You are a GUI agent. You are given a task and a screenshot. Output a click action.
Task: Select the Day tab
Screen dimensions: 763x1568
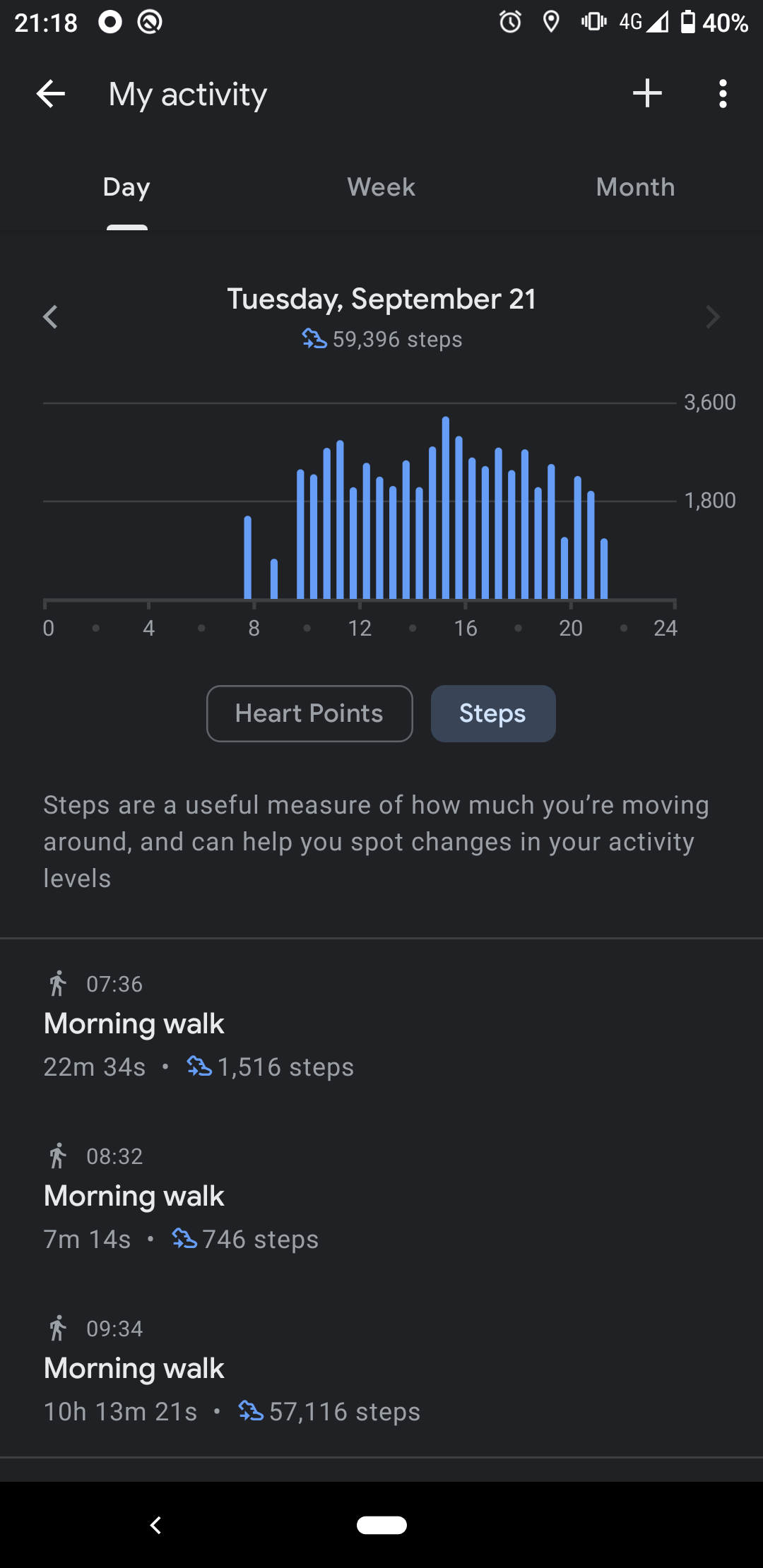(x=127, y=187)
